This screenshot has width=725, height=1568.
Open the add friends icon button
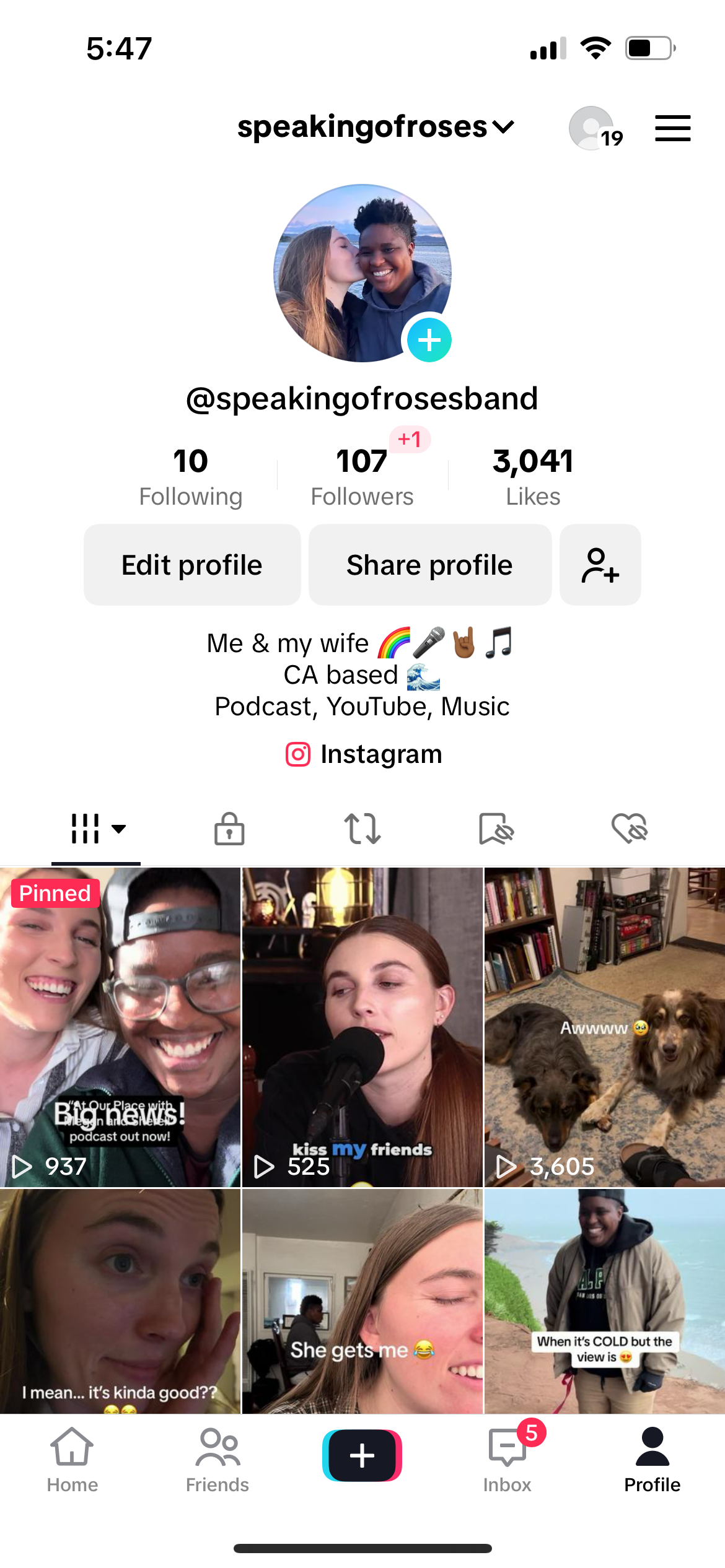(x=600, y=565)
